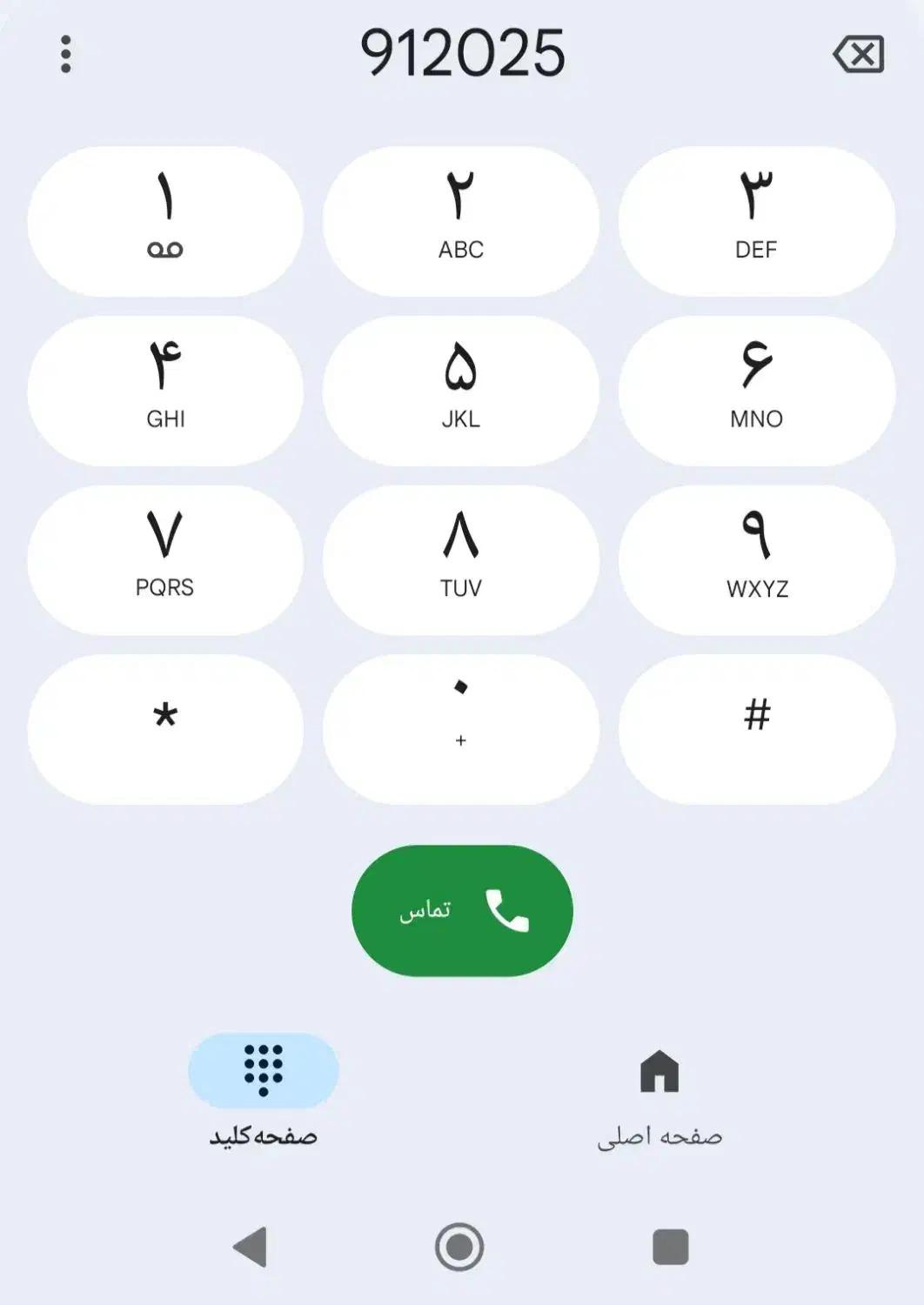Delete the last digit with backspace
The width and height of the screenshot is (924, 1305).
tap(859, 55)
